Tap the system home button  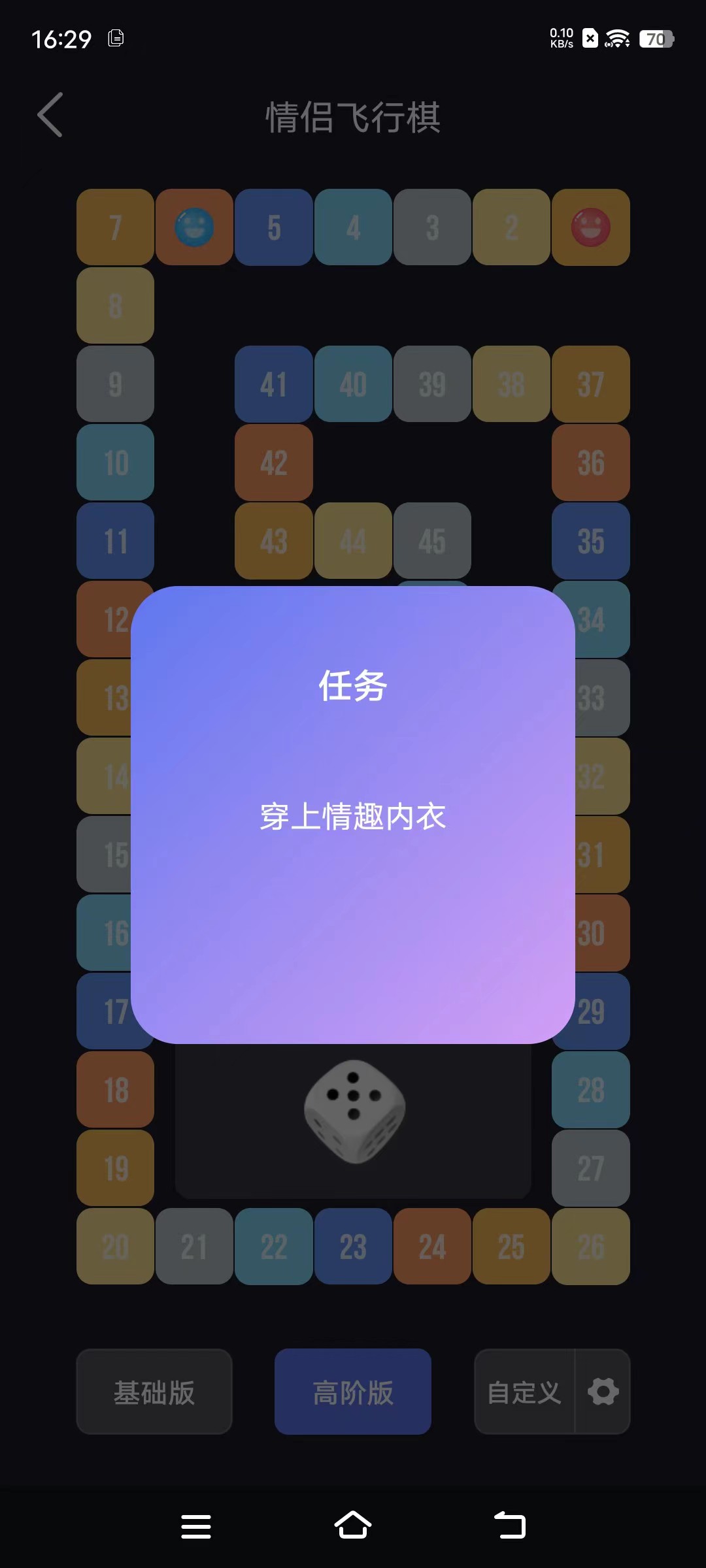[353, 1526]
